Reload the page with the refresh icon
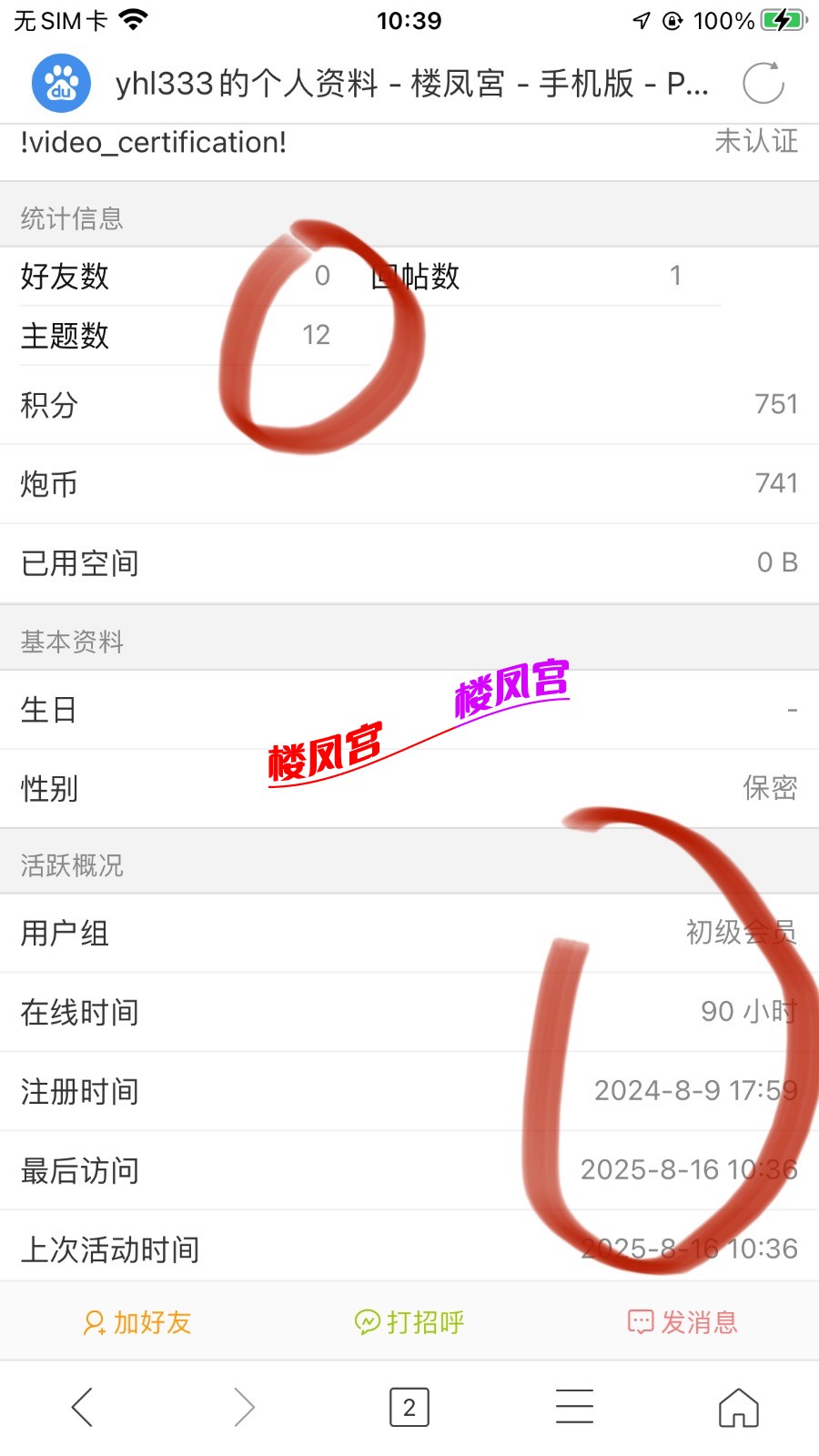The image size is (819, 1456). pos(763,84)
